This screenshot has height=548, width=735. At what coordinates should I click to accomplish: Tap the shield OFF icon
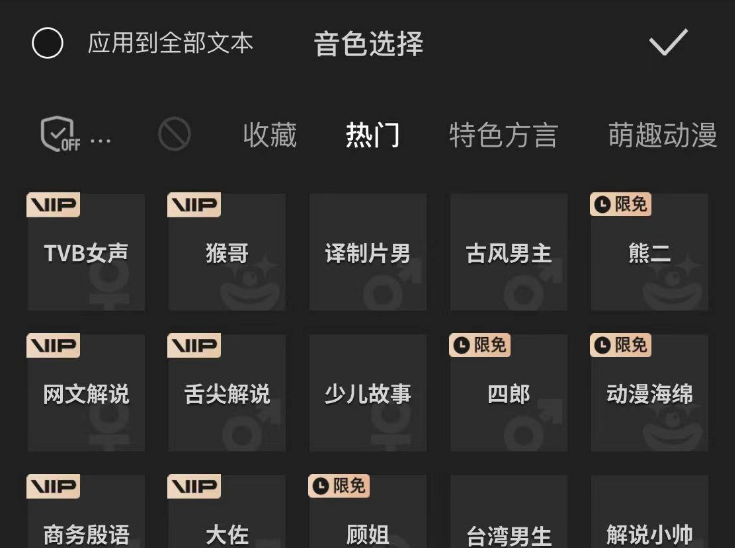coord(59,134)
